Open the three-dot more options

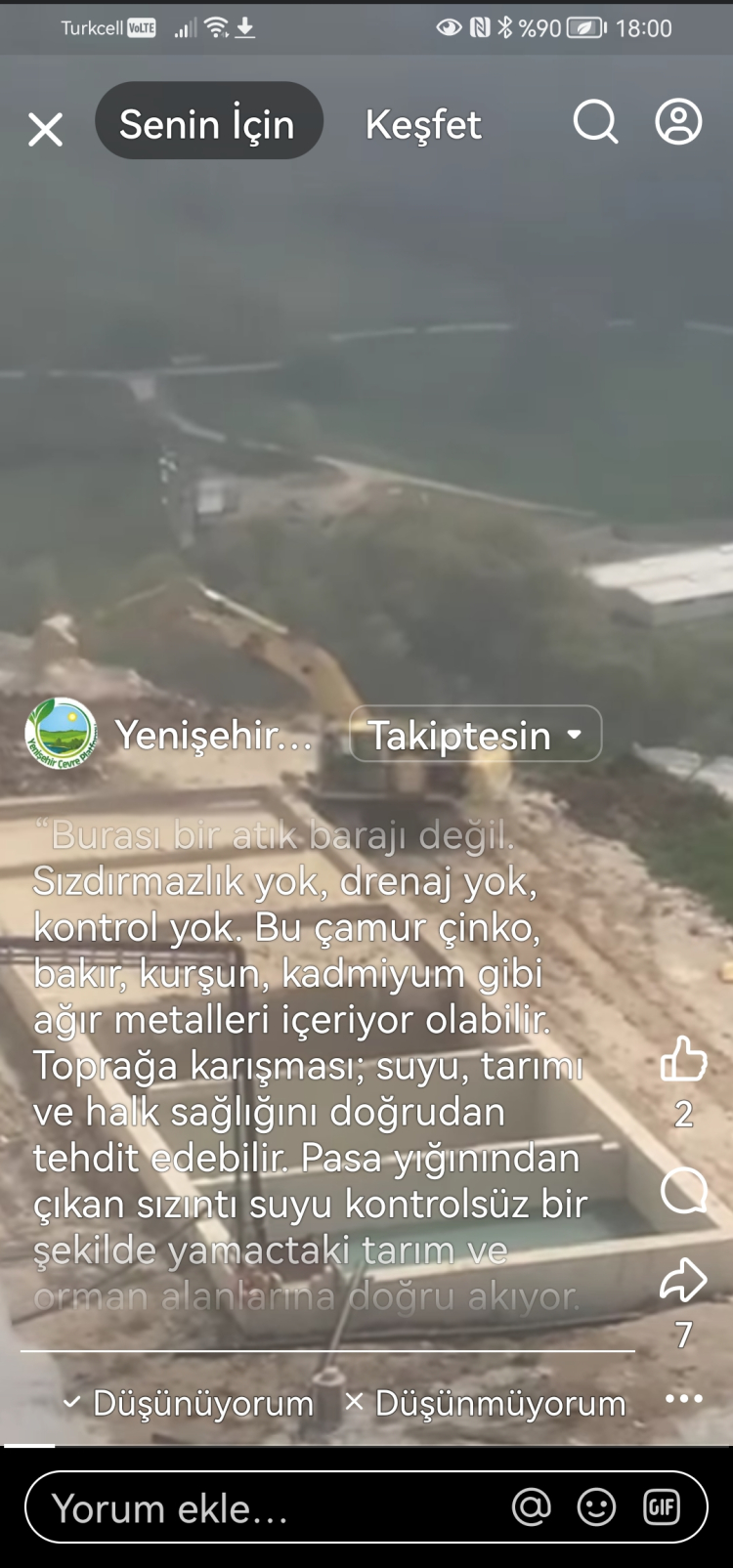click(x=683, y=1399)
